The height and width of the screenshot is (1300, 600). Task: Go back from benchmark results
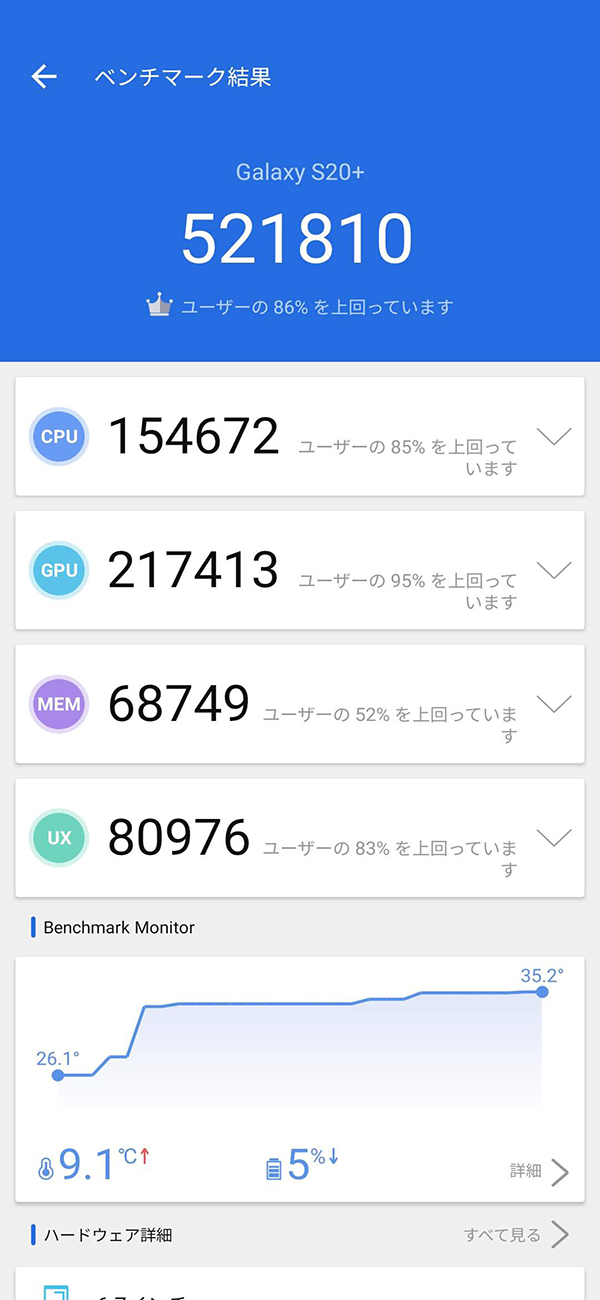point(44,77)
